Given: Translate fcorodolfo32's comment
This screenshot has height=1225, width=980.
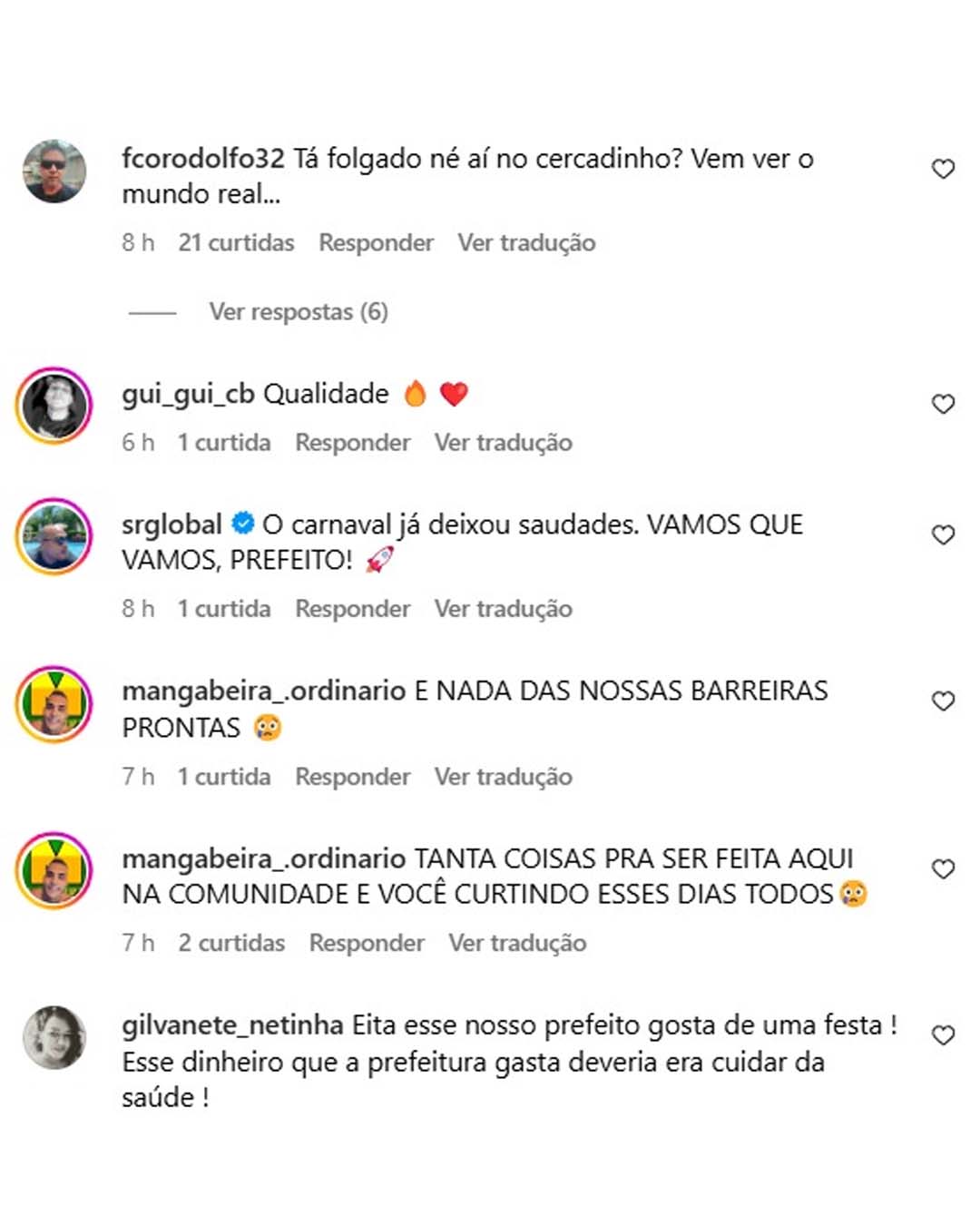Looking at the screenshot, I should pyautogui.click(x=526, y=243).
